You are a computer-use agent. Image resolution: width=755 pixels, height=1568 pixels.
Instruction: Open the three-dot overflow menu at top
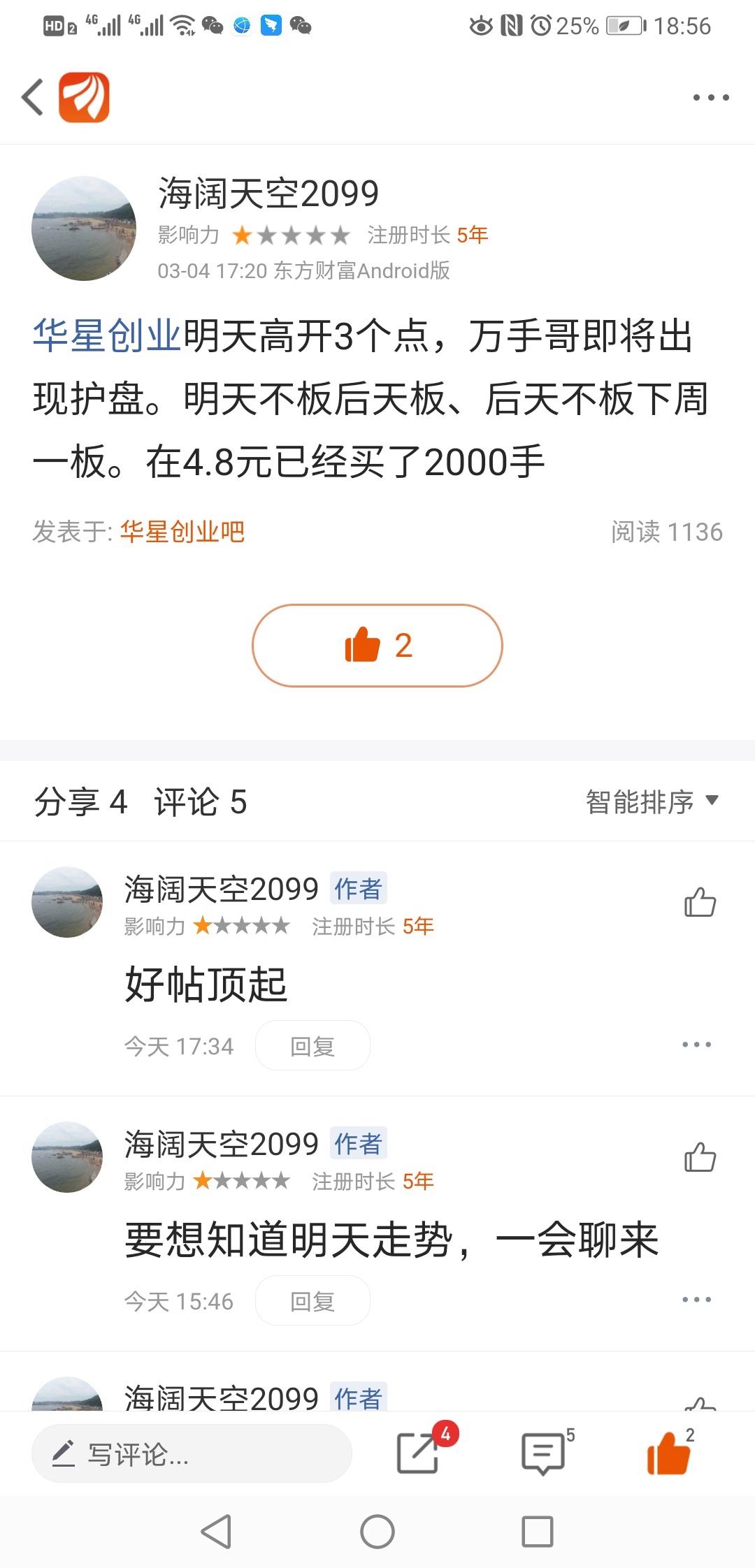(710, 97)
